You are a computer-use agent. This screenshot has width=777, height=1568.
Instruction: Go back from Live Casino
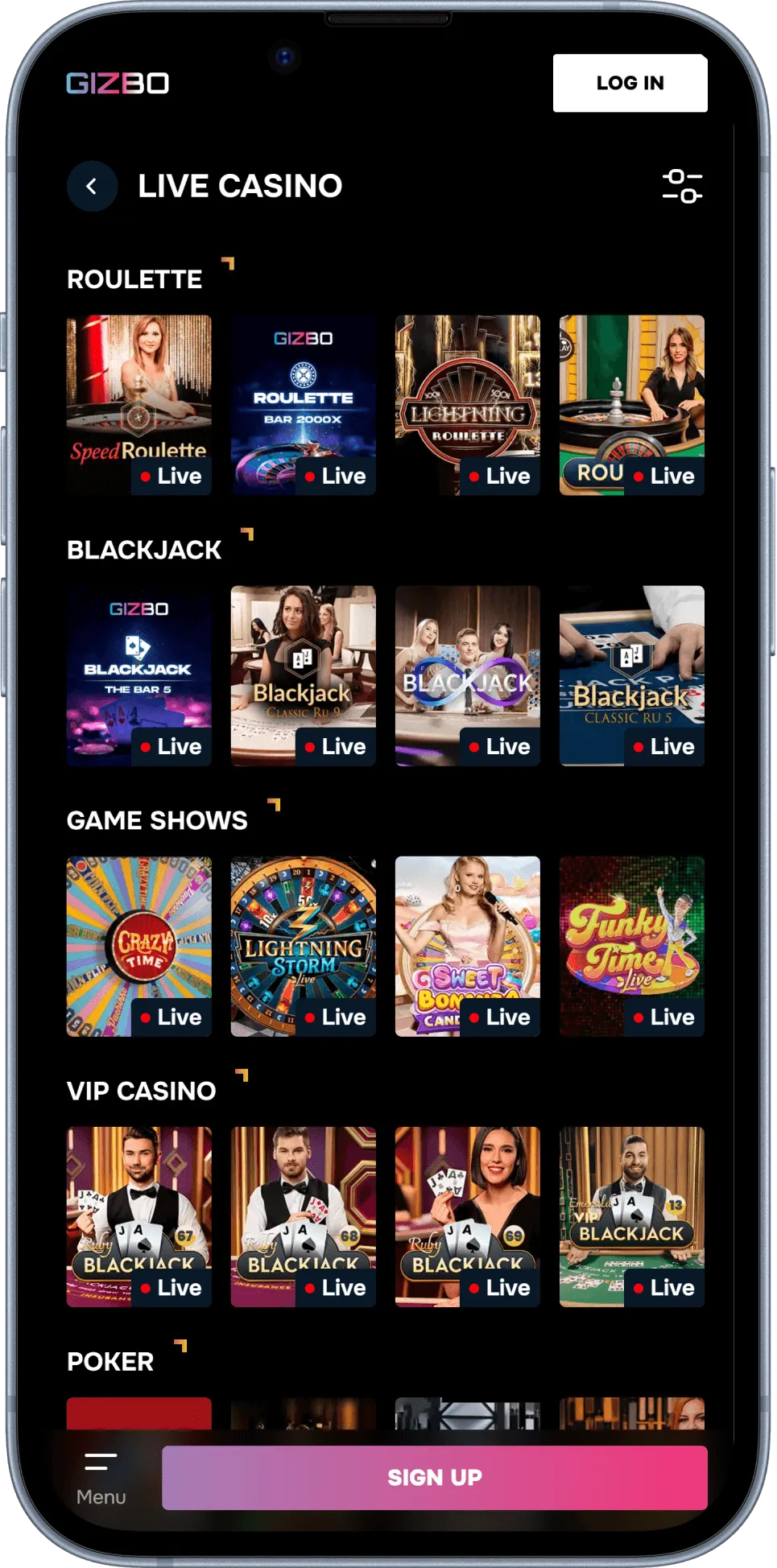click(x=92, y=187)
